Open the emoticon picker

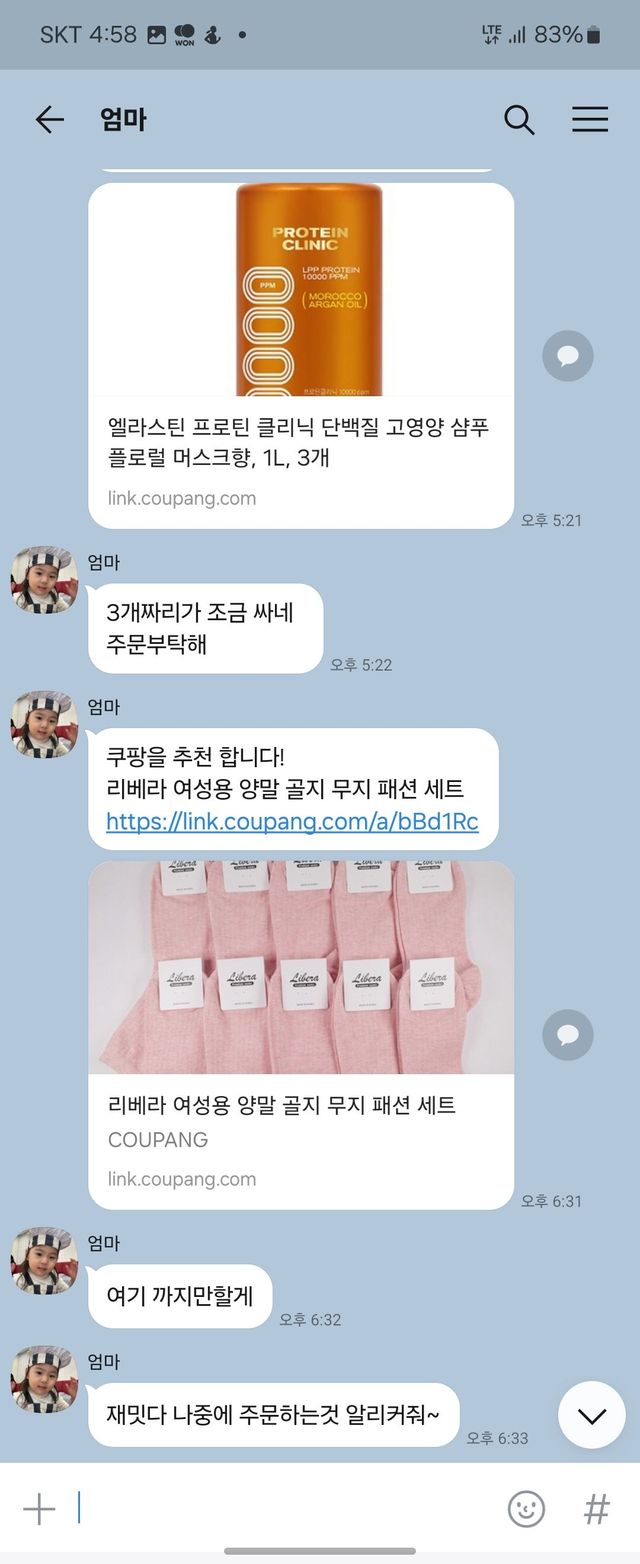tap(526, 1508)
